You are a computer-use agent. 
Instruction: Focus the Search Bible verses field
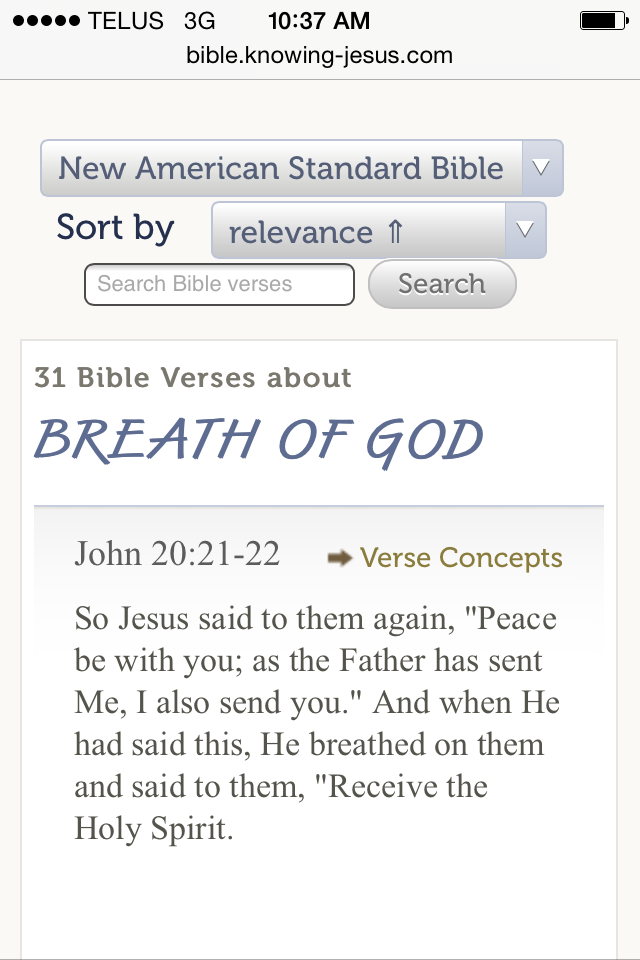click(219, 284)
